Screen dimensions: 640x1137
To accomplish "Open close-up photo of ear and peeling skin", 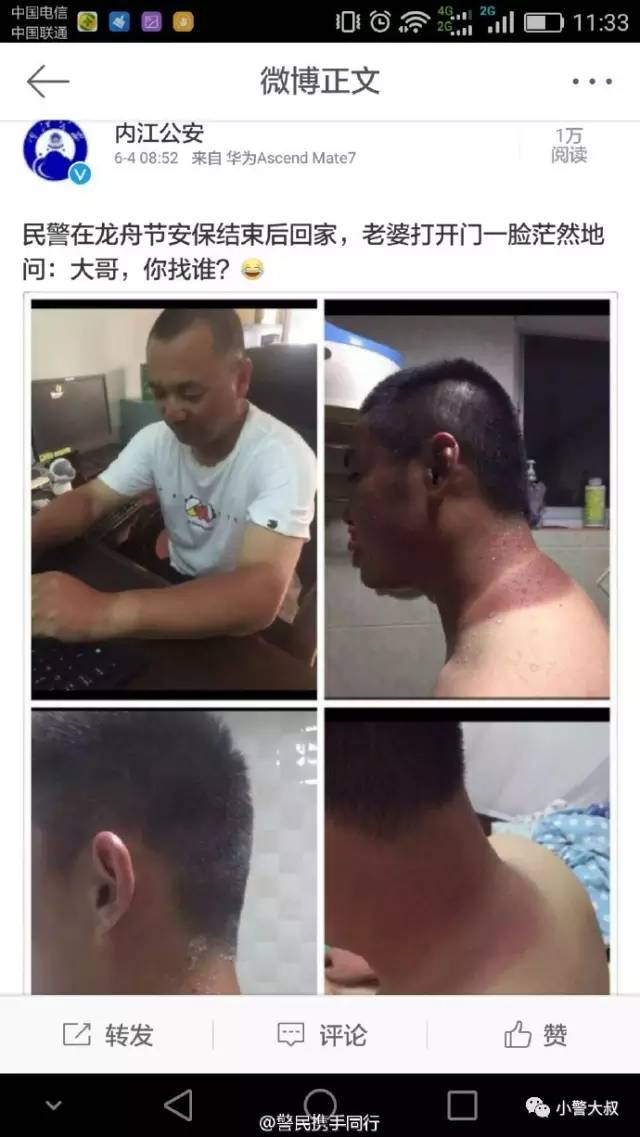I will point(174,850).
